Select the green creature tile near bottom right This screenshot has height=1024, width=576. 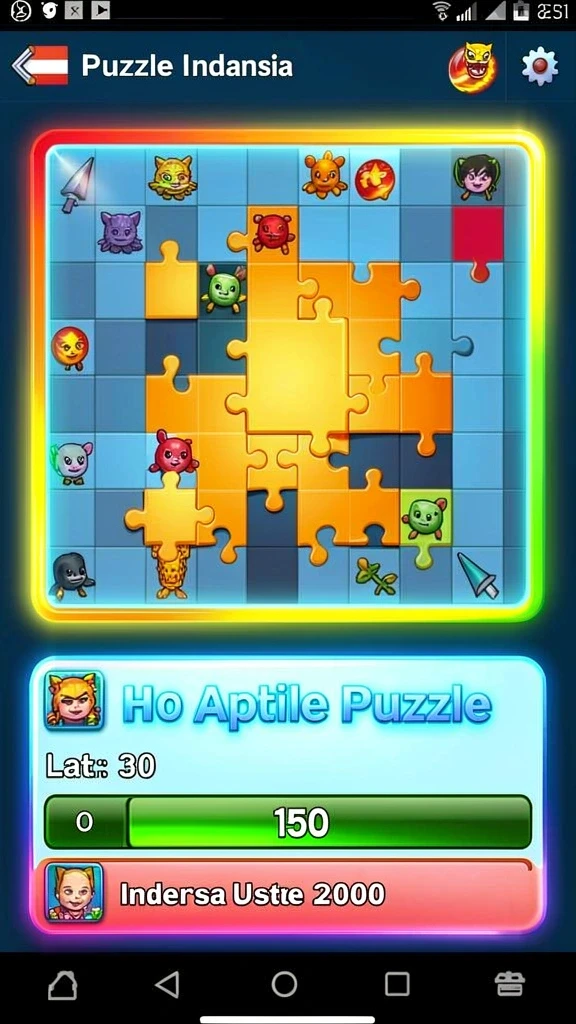pos(425,517)
